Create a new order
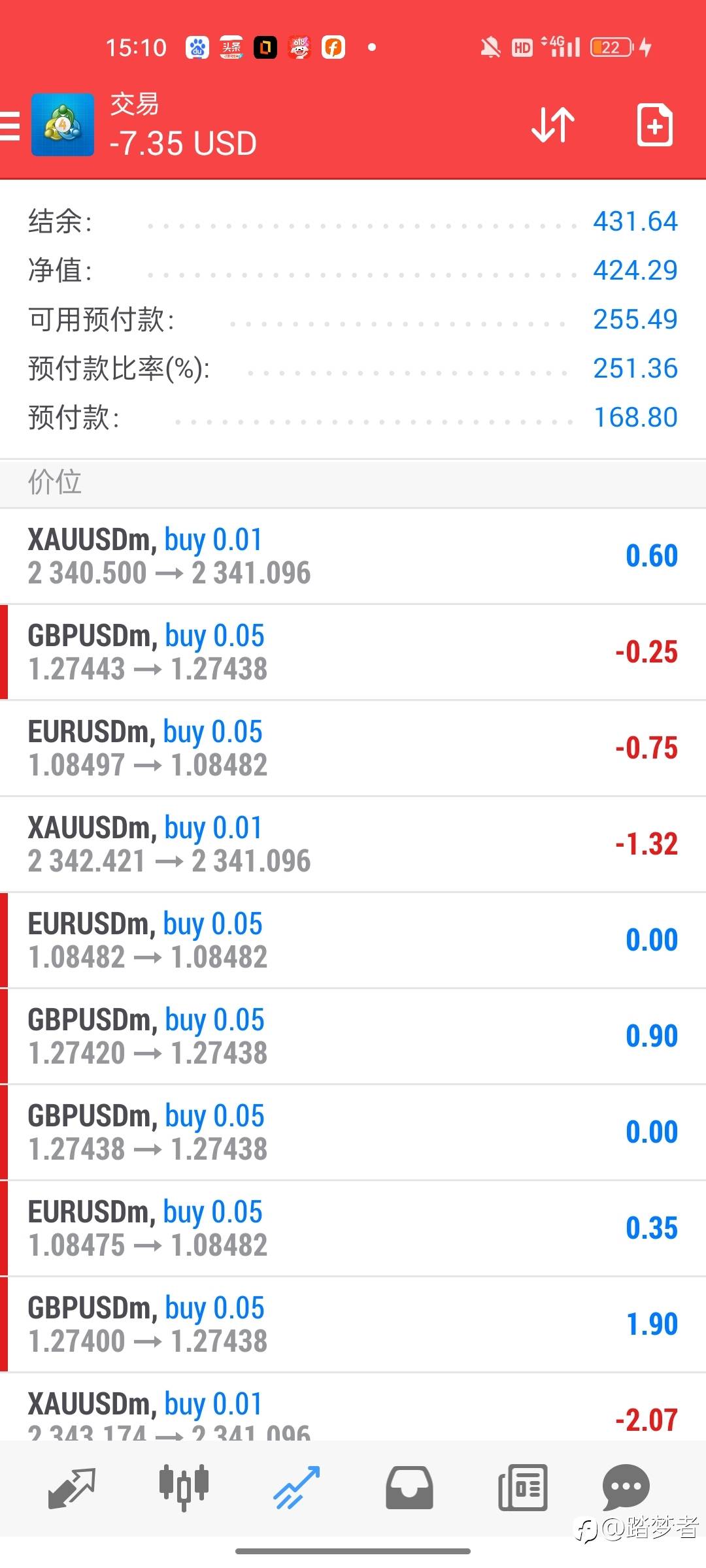706x1568 pixels. (654, 124)
